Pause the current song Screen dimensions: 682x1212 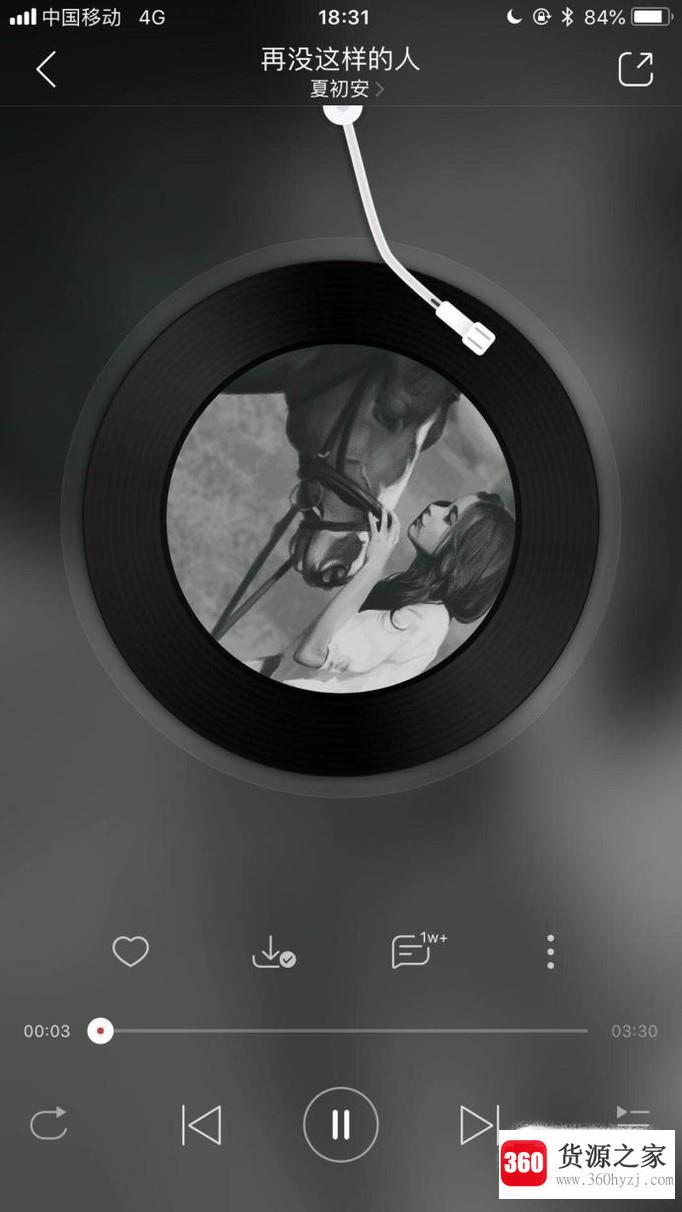340,1125
